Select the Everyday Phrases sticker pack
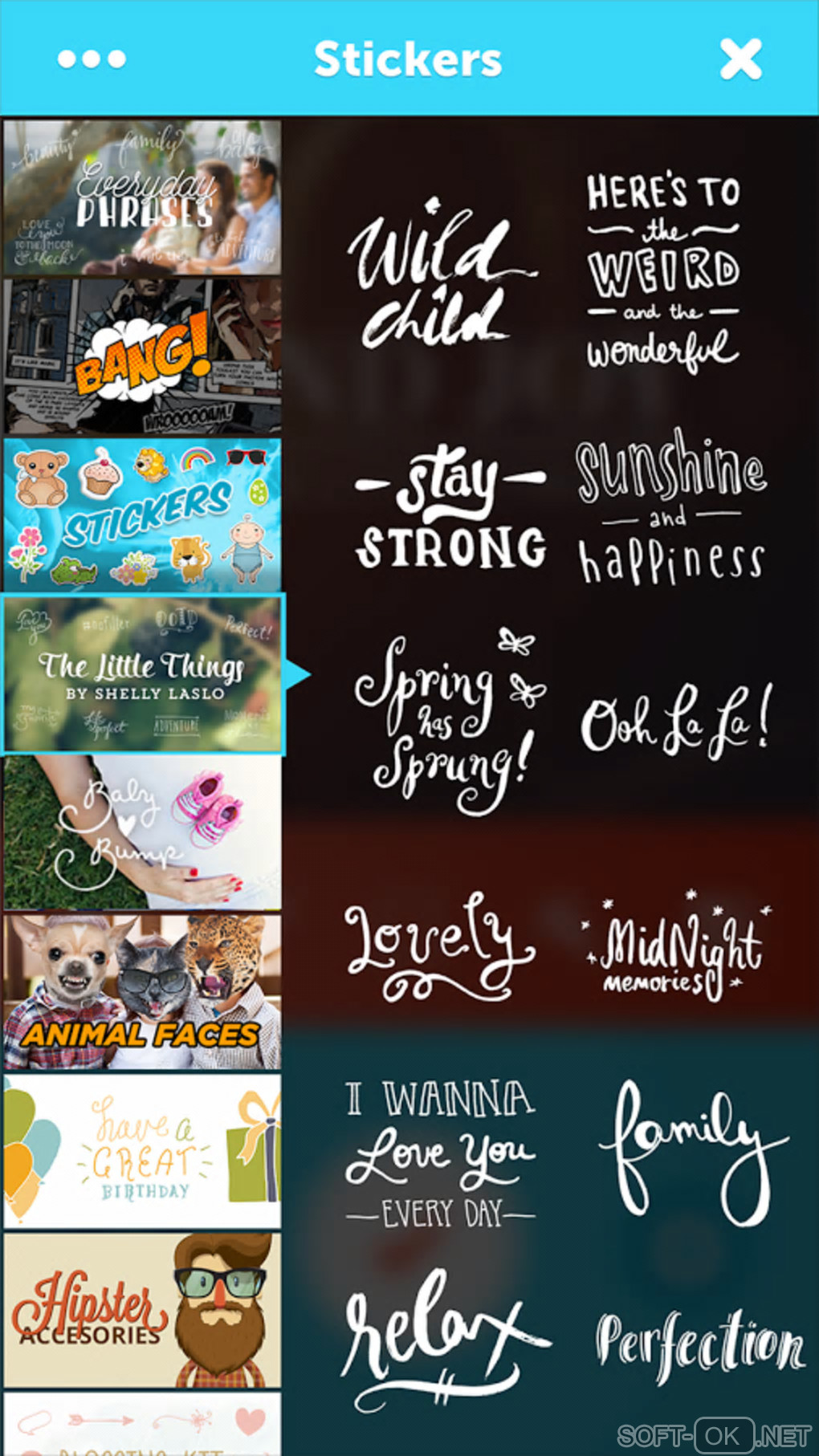819x1456 pixels. (x=142, y=197)
